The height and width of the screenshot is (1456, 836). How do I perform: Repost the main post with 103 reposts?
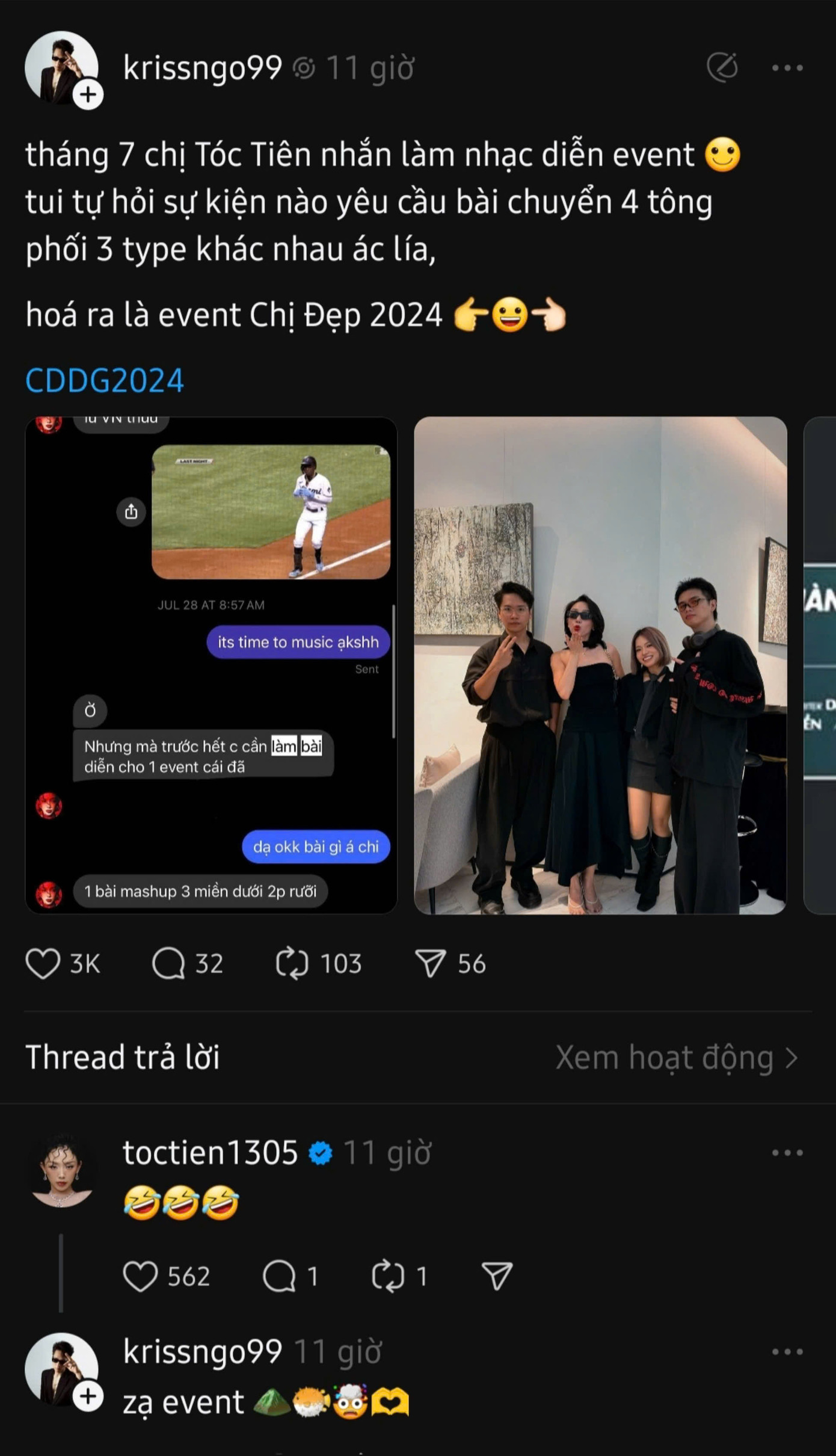tap(292, 963)
